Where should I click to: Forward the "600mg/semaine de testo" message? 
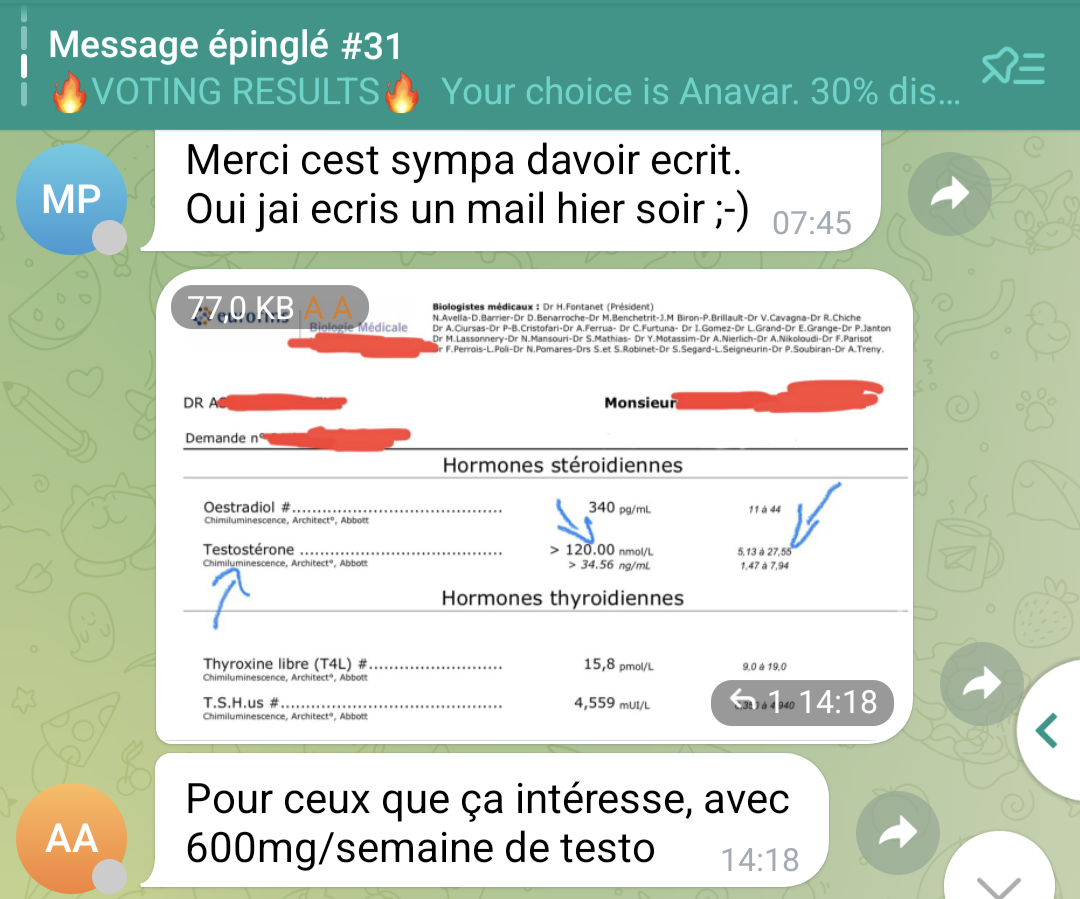[x=897, y=830]
